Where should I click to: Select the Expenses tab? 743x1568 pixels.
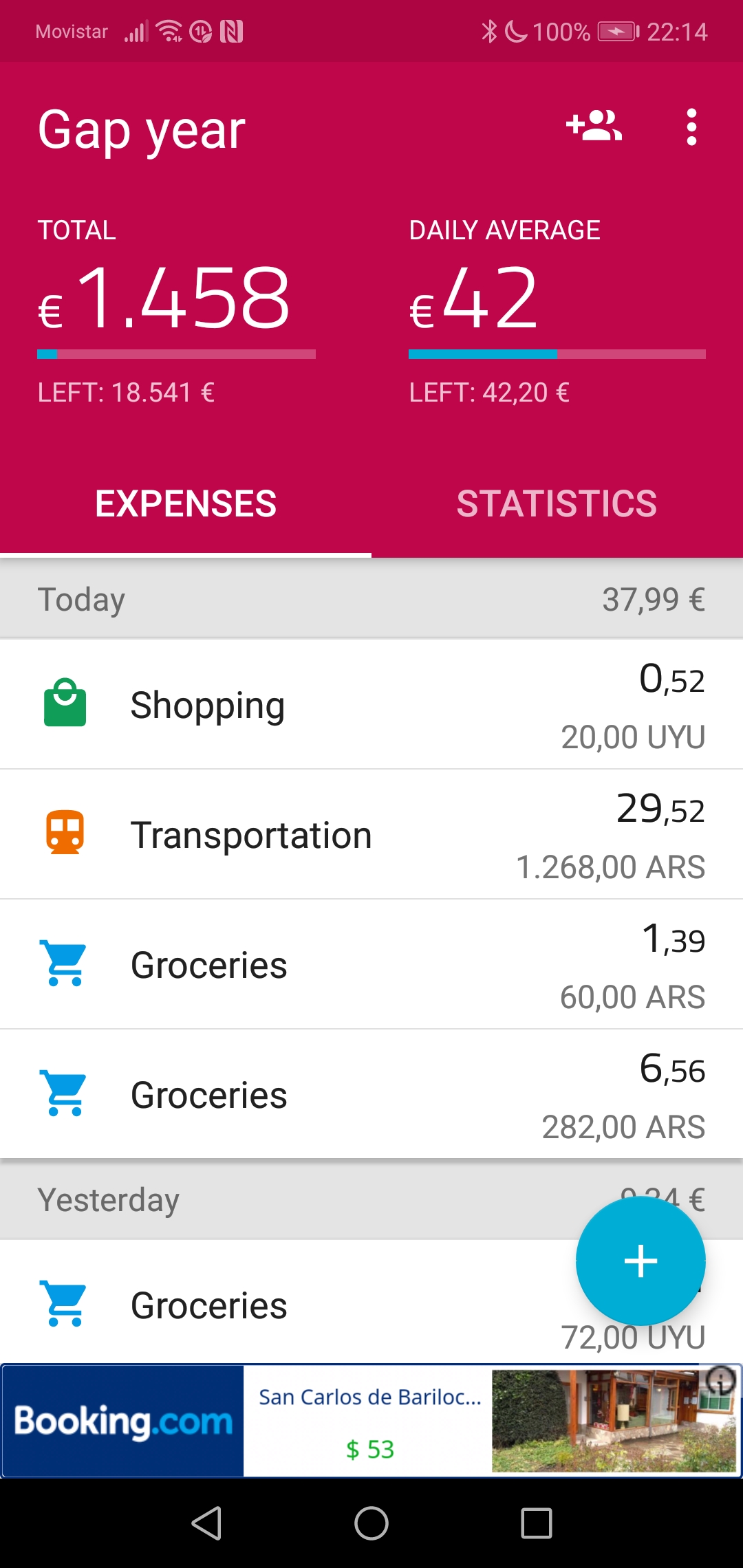[186, 503]
